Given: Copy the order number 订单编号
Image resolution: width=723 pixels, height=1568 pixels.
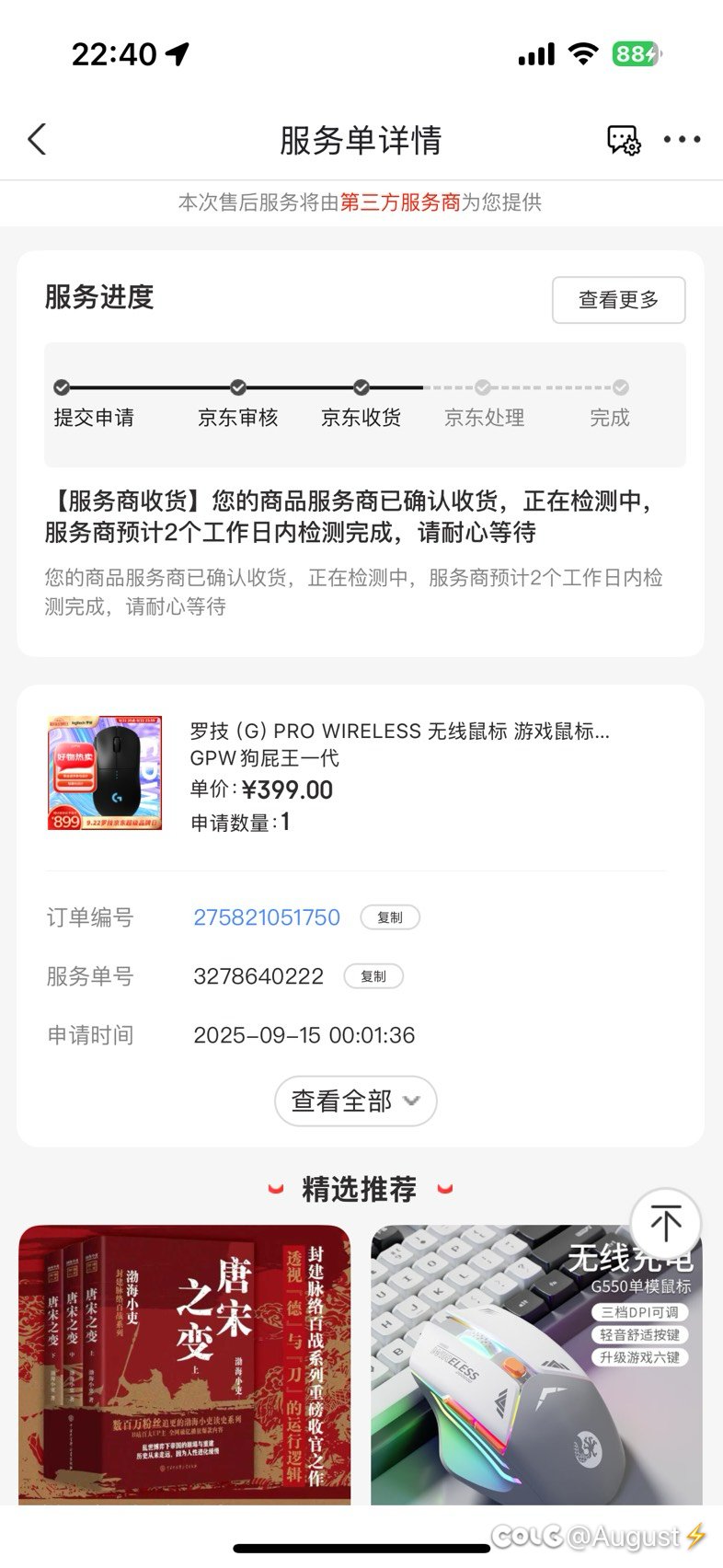Looking at the screenshot, I should click(390, 917).
